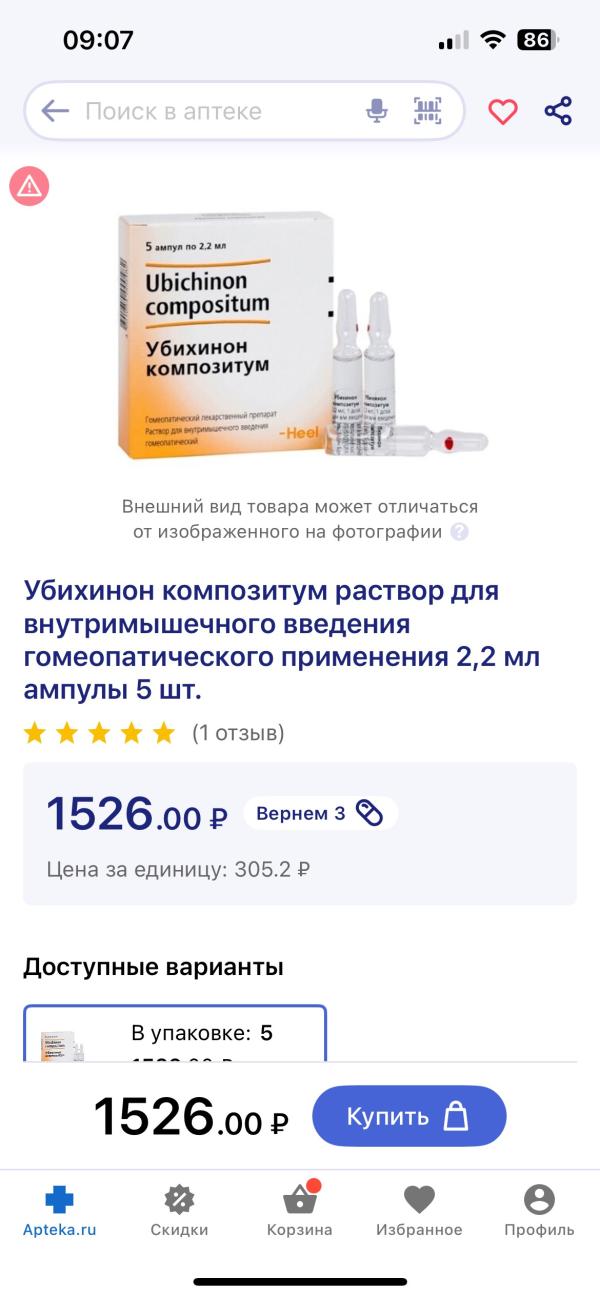
Task: Add Убихинон композитум to favorites
Action: pos(503,111)
